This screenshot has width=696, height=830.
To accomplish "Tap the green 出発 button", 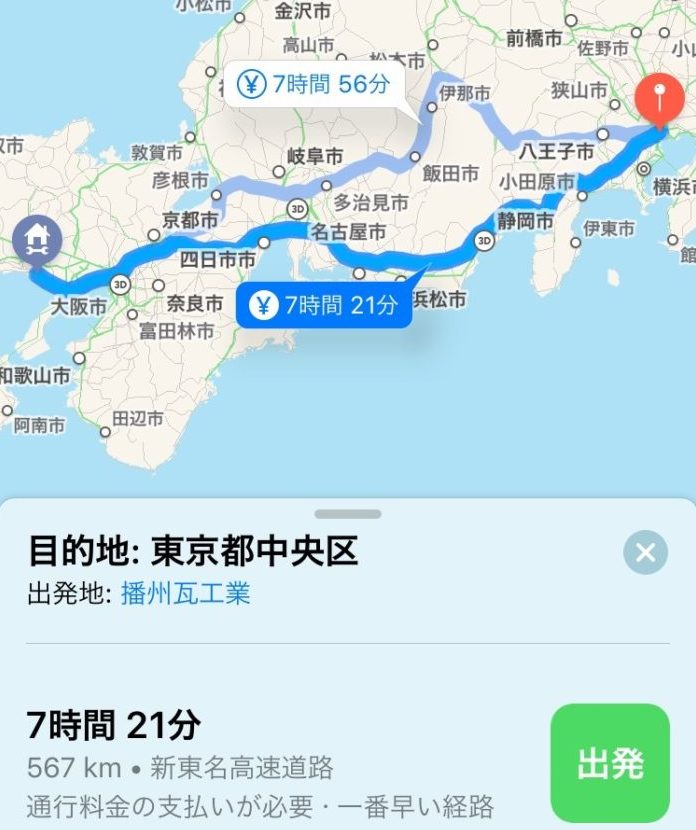I will [609, 763].
